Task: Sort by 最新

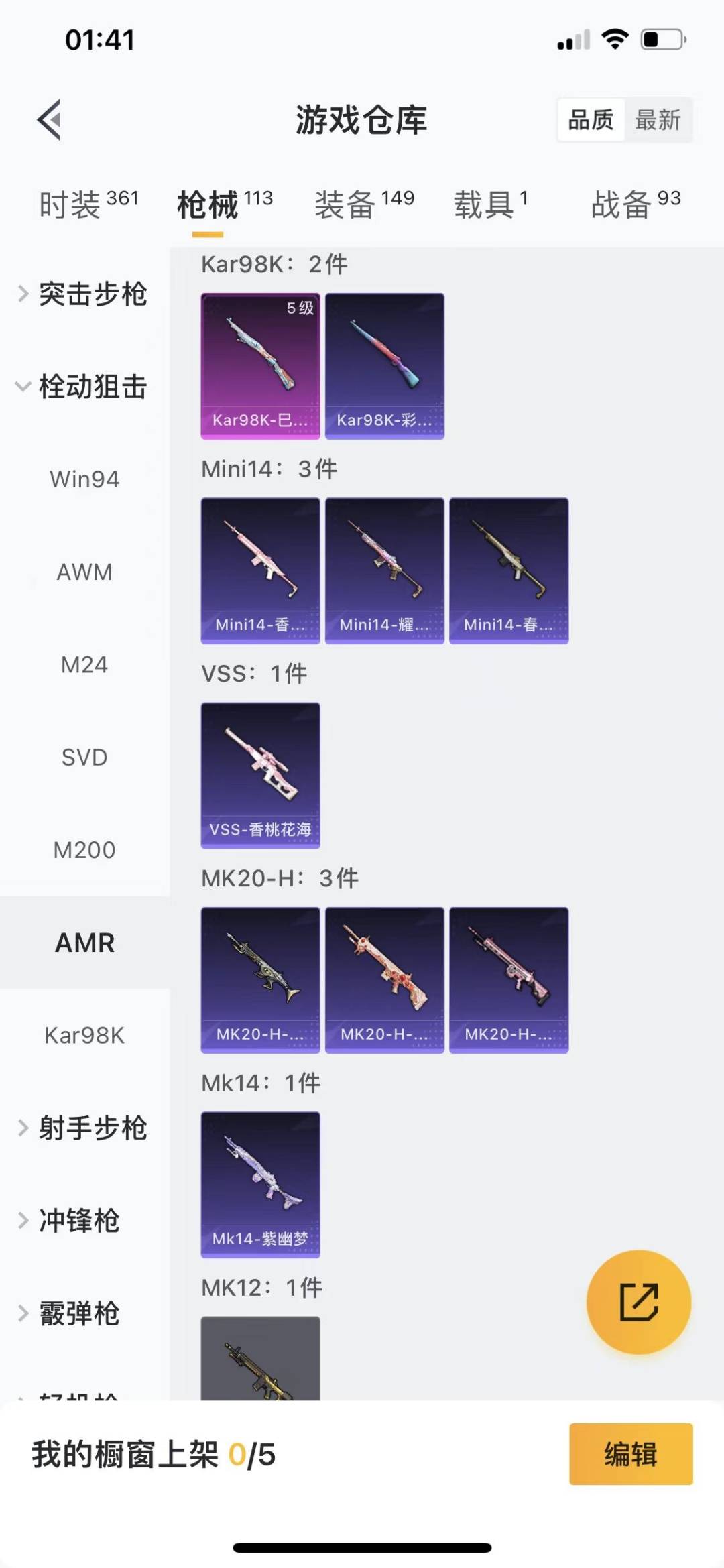Action: point(658,120)
